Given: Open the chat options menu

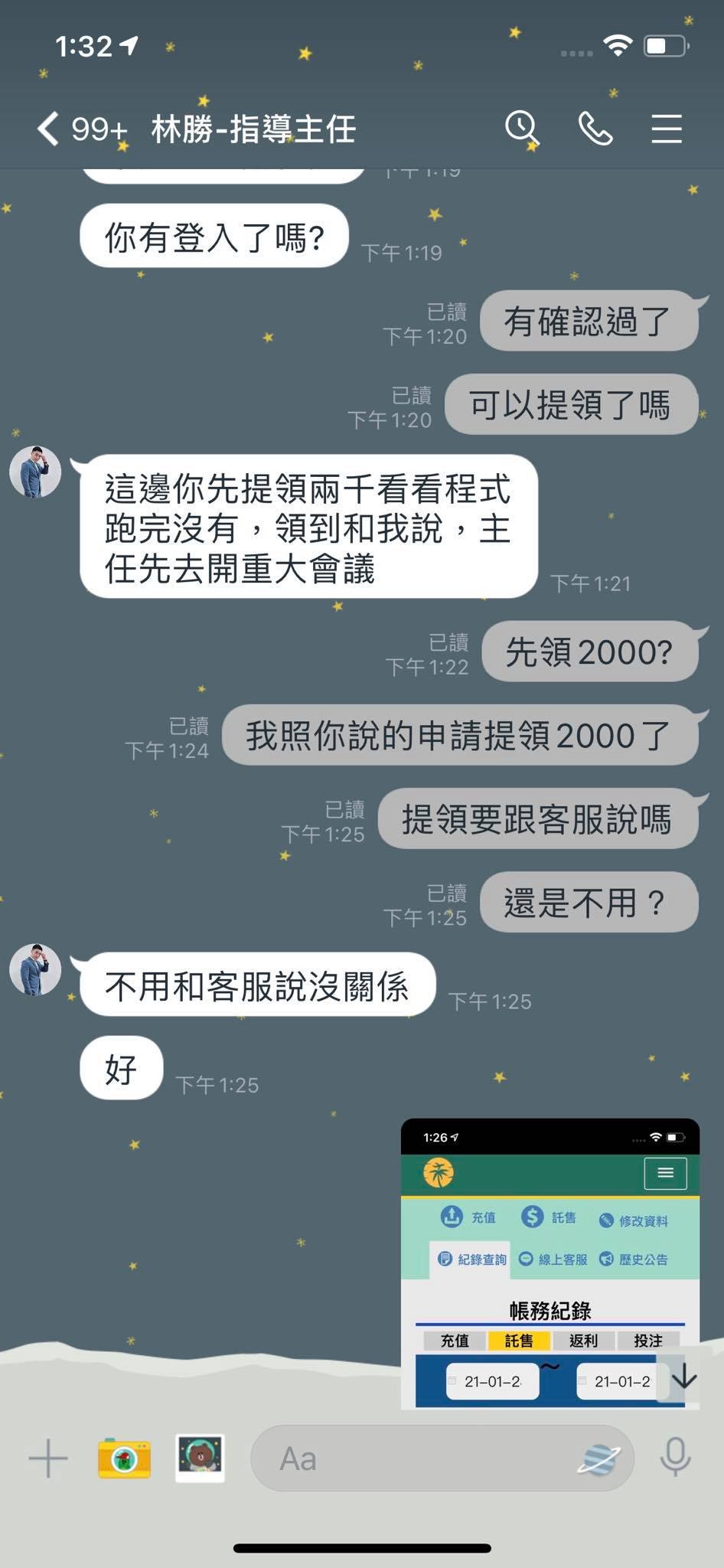Looking at the screenshot, I should click(666, 129).
